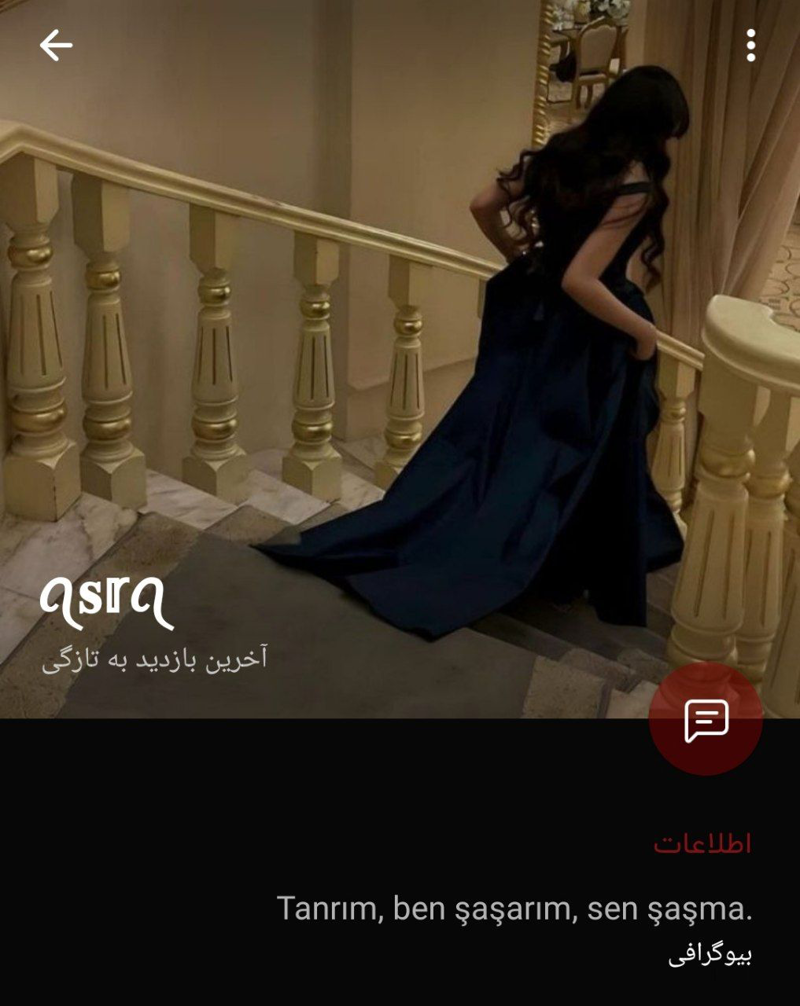
Task: Send a message with the red chat button
Action: [705, 719]
